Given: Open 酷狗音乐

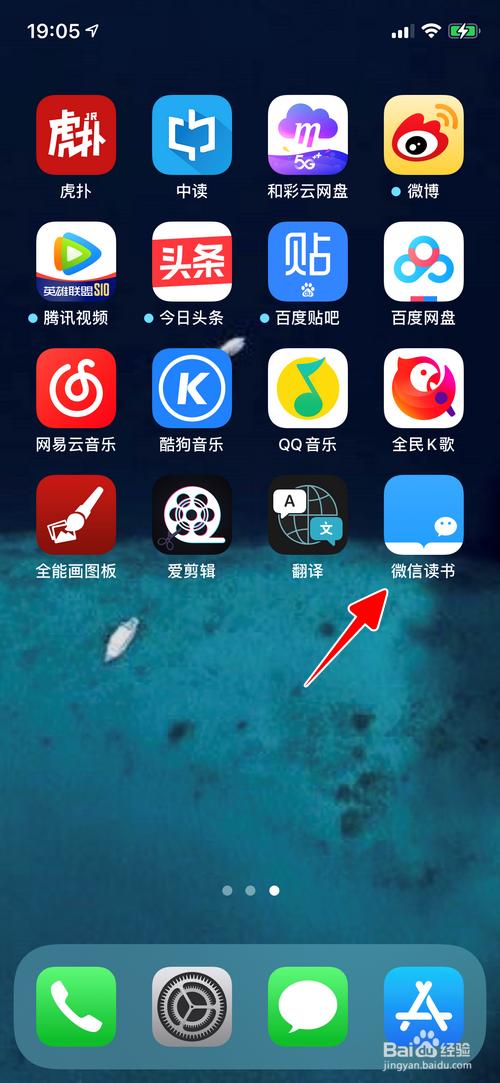Looking at the screenshot, I should pyautogui.click(x=192, y=388).
